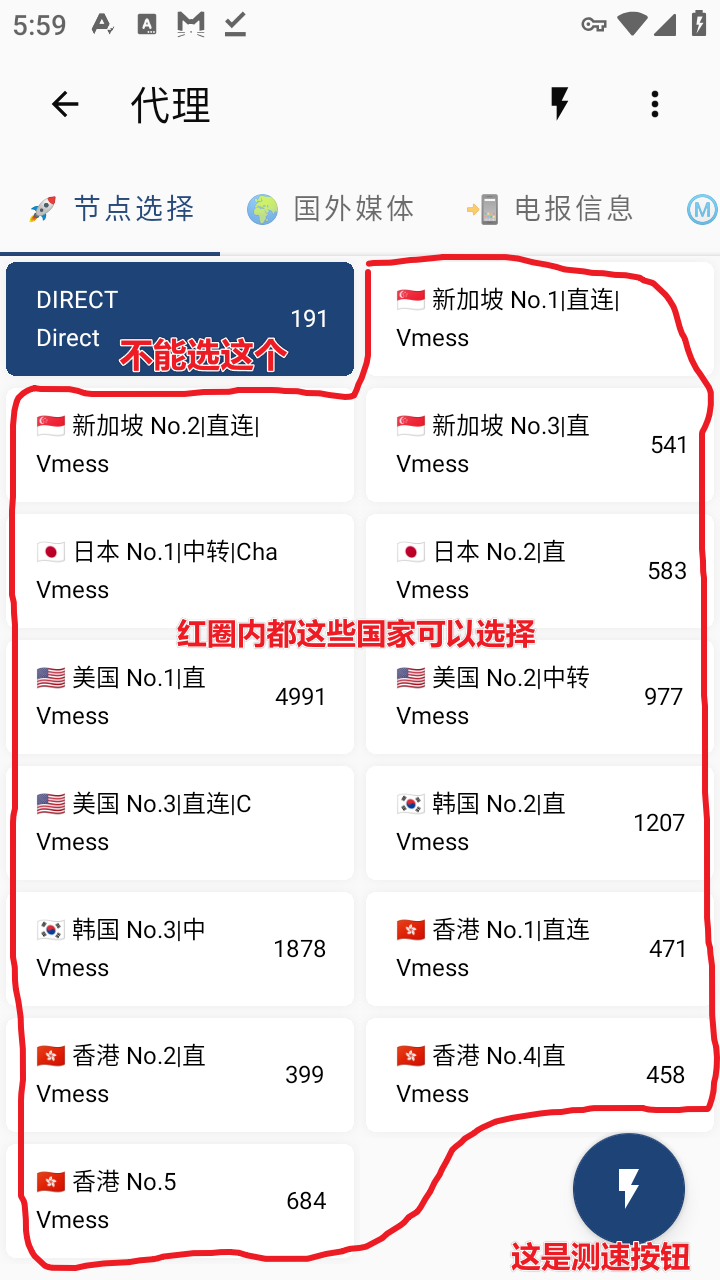Tap the back arrow to leave 代理 screen

[x=64, y=104]
